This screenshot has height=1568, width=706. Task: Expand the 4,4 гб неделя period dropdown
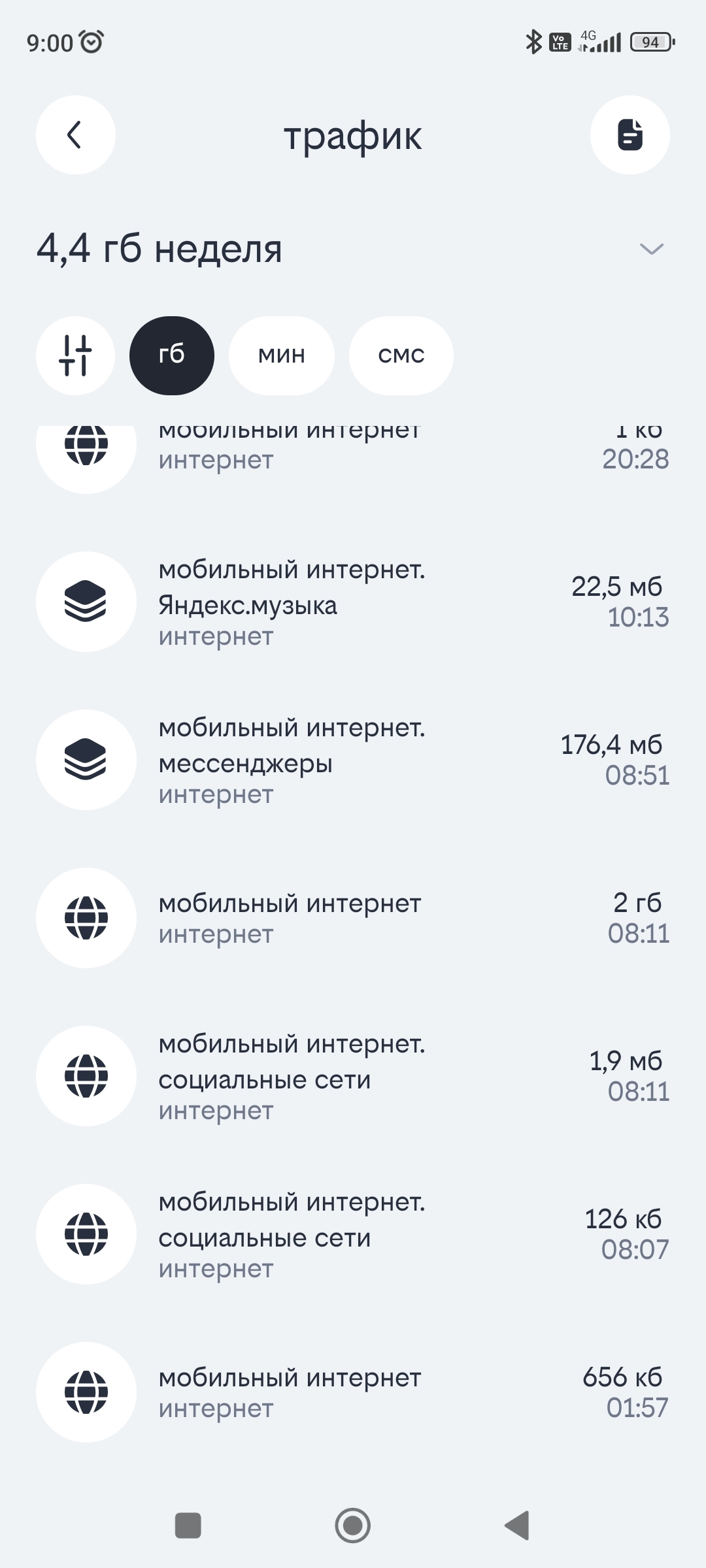coord(651,249)
